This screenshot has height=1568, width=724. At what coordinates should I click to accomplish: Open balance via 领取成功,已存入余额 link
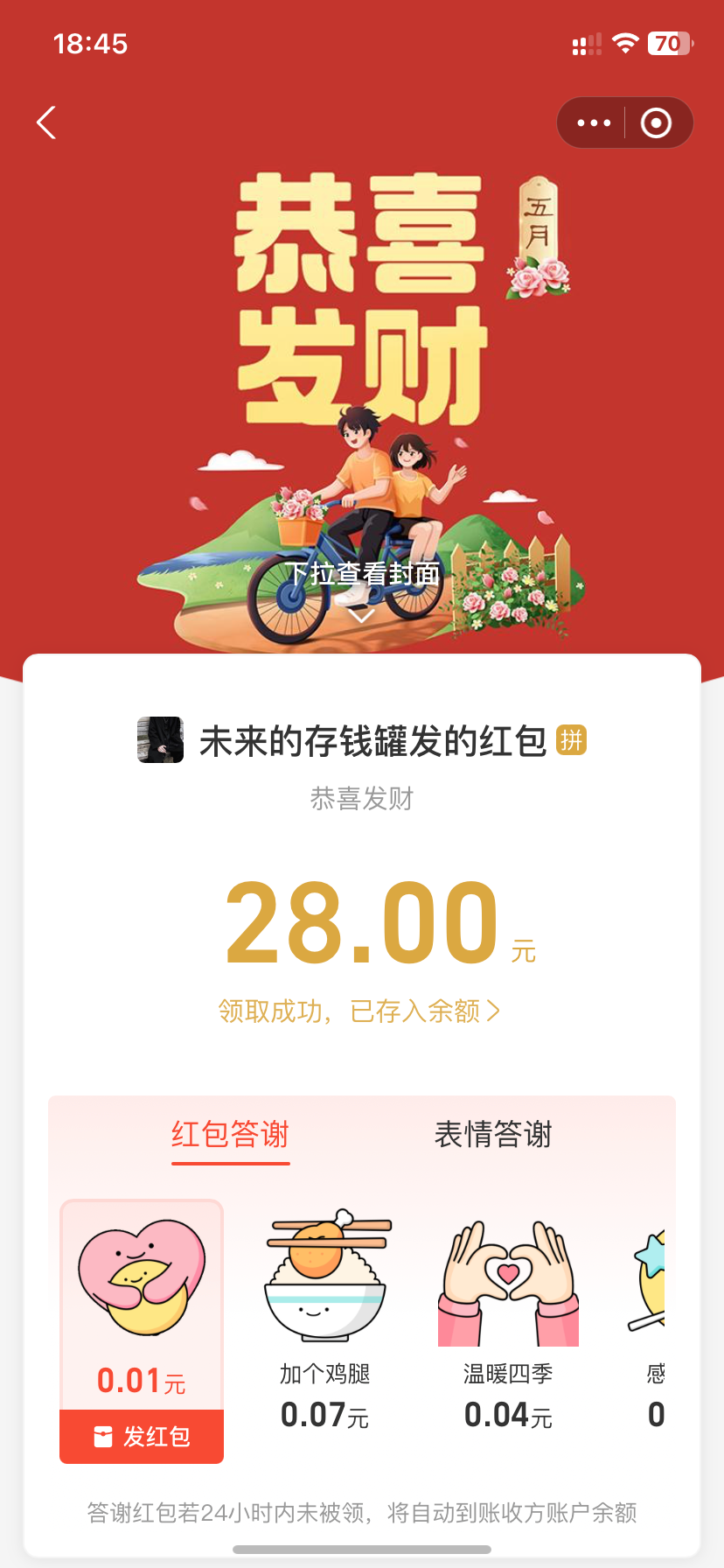[x=359, y=1011]
